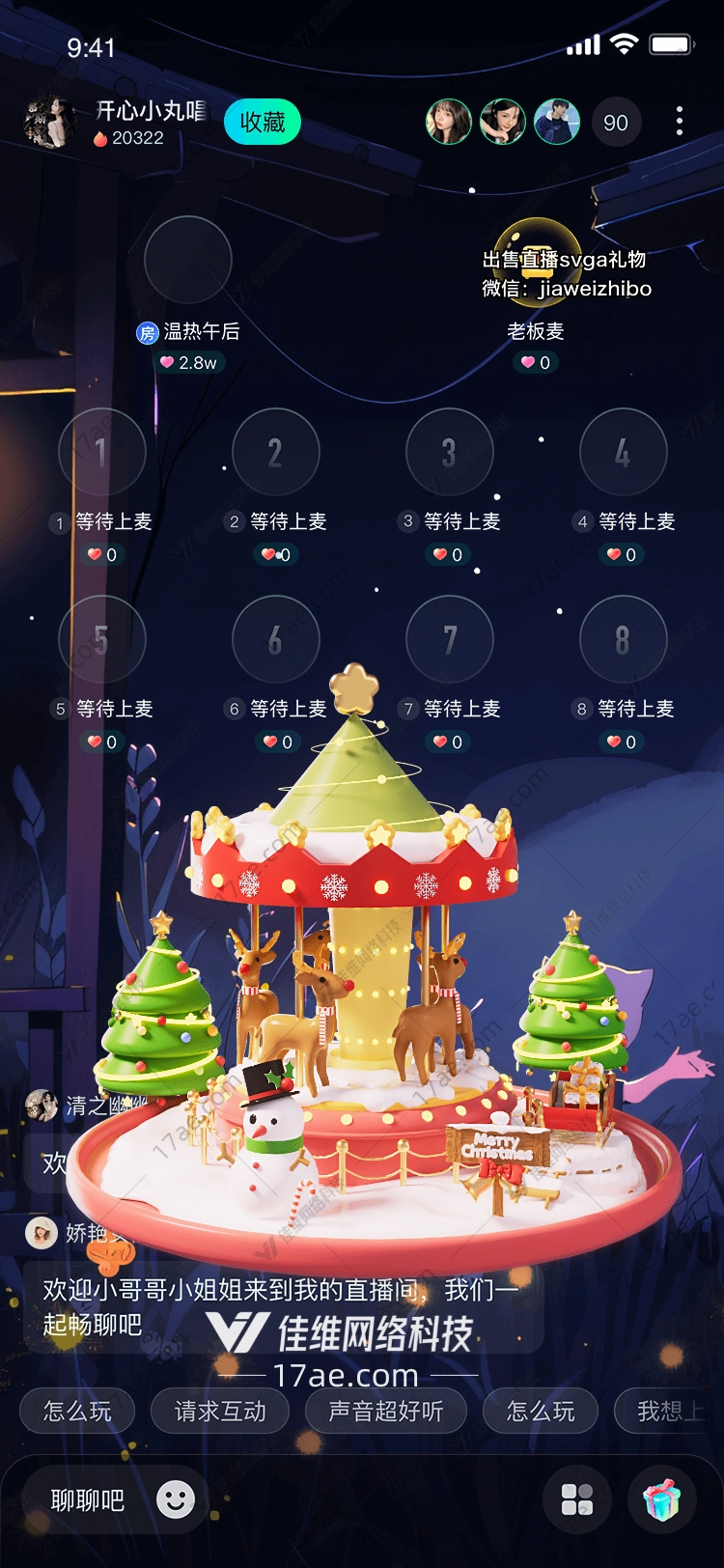Viewport: 724px width, 1568px height.
Task: Join mic seat number 4
Action: (624, 452)
